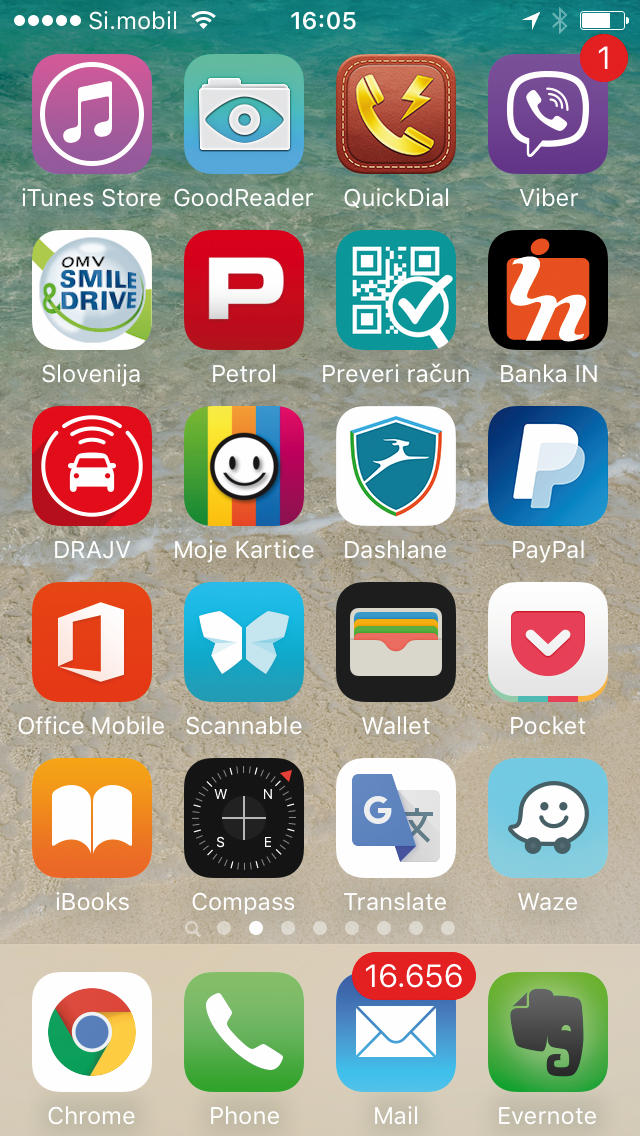This screenshot has height=1136, width=640.
Task: Open the iTunes Store app
Action: [92, 114]
